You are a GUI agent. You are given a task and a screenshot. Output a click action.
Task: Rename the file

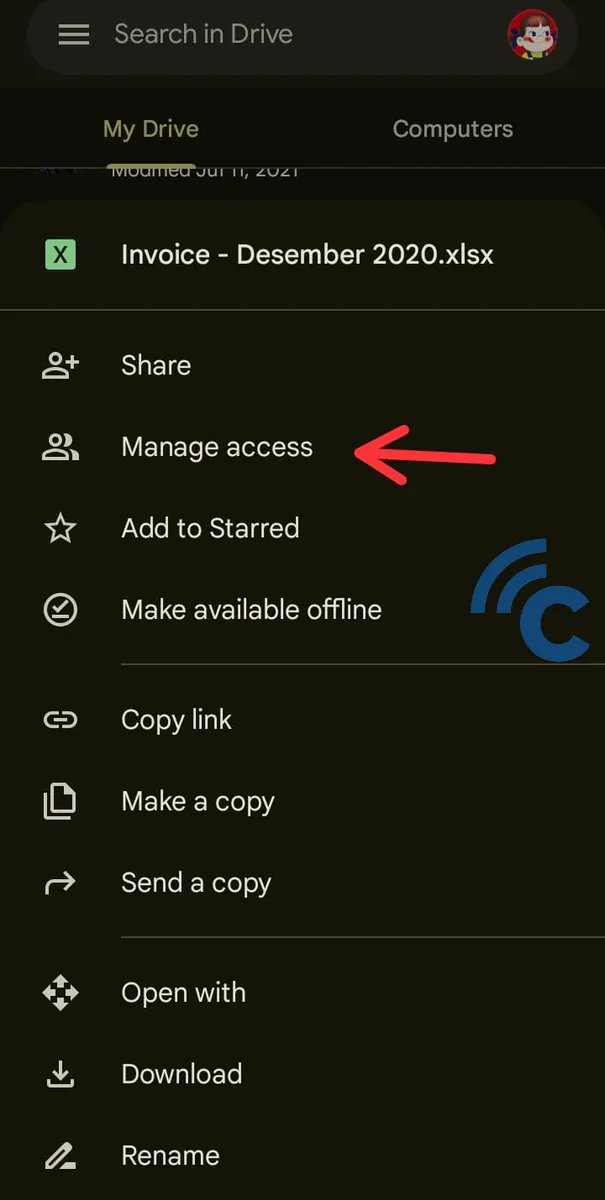[170, 1156]
